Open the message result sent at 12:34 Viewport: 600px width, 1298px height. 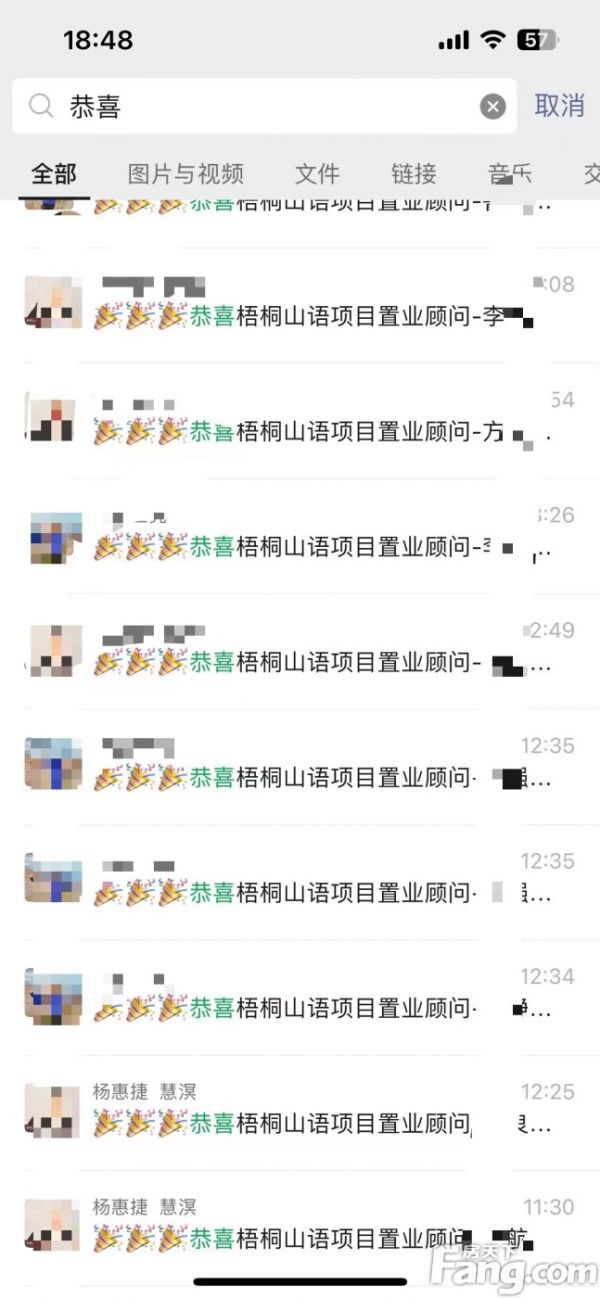coord(300,997)
